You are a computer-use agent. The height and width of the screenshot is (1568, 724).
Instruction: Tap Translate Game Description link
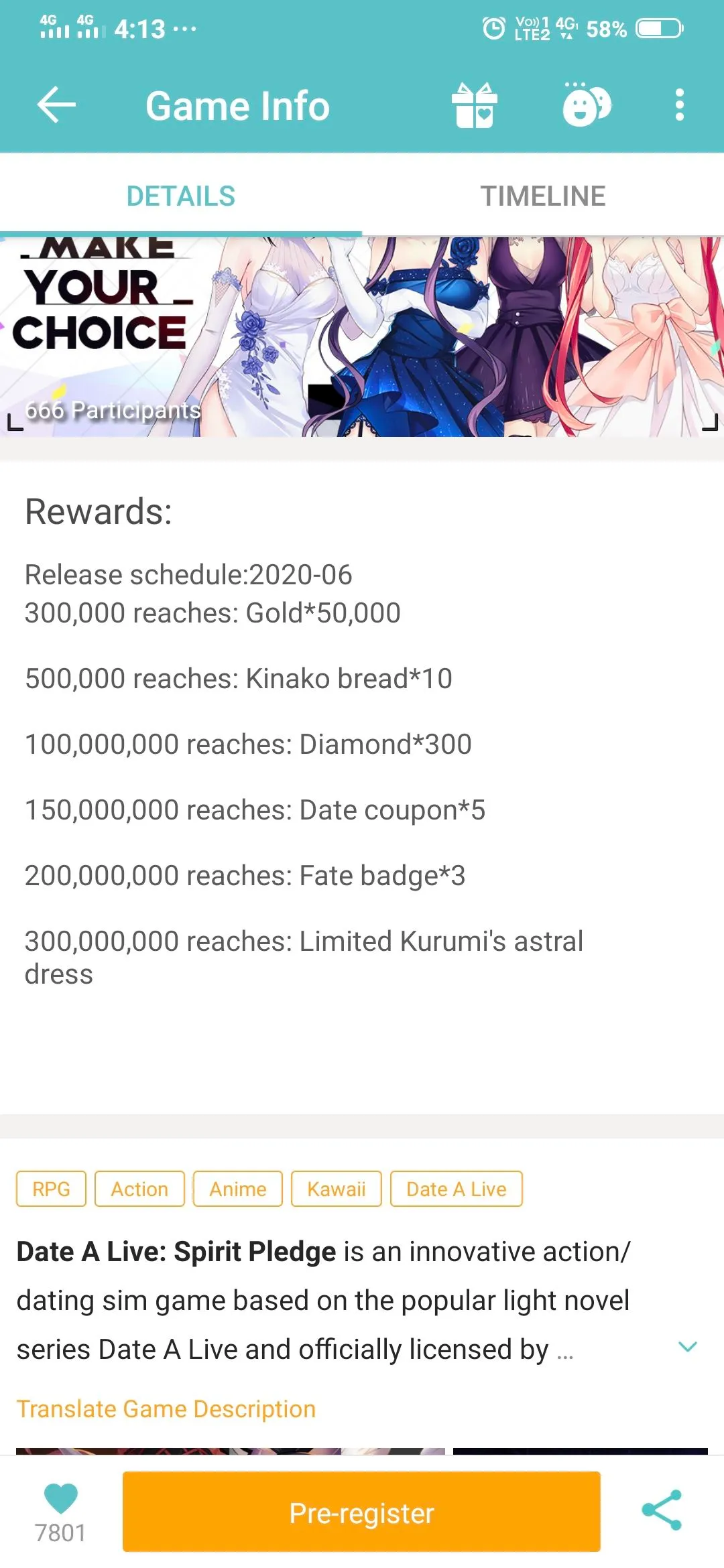(x=166, y=1409)
